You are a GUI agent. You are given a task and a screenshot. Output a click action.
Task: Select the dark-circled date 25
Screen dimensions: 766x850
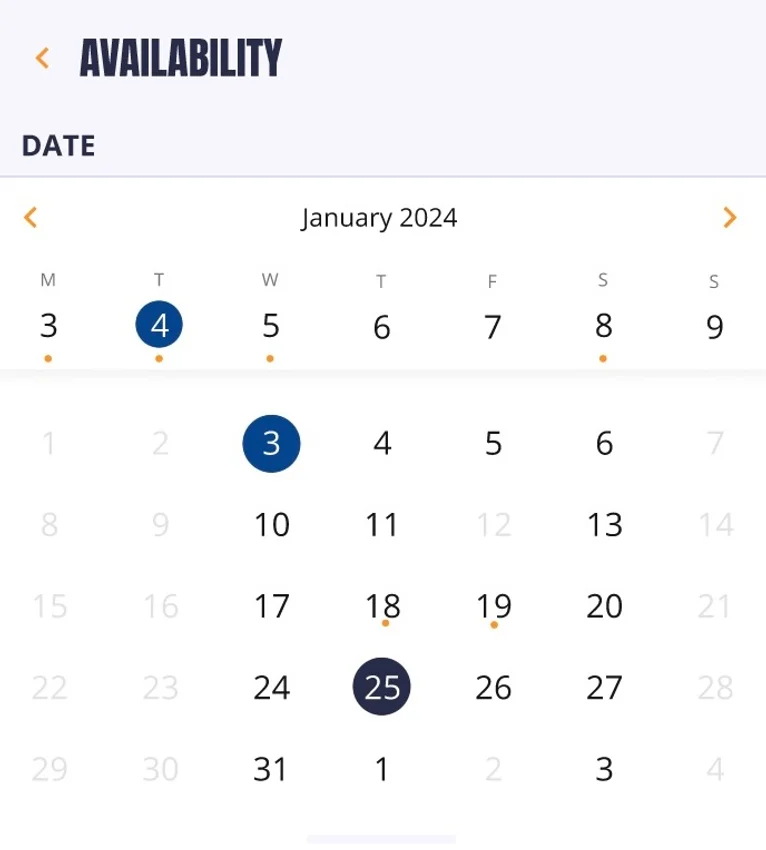[x=380, y=687]
